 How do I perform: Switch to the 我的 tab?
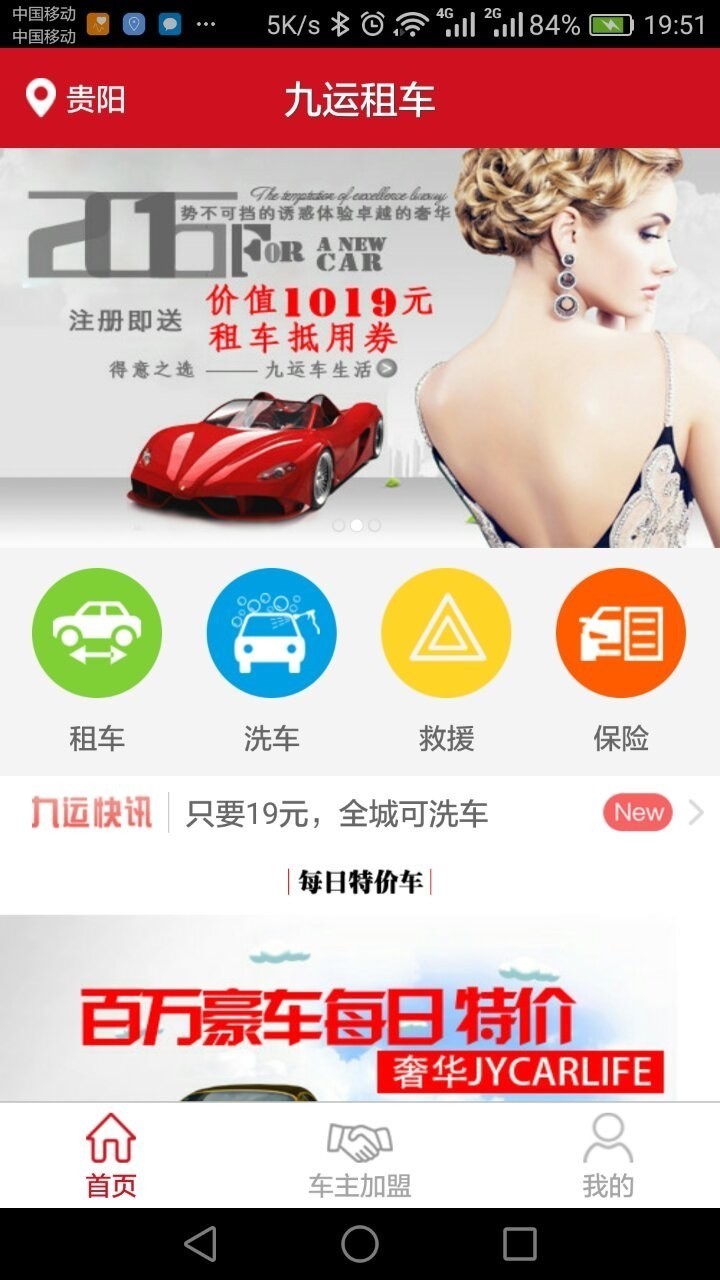(x=608, y=1157)
